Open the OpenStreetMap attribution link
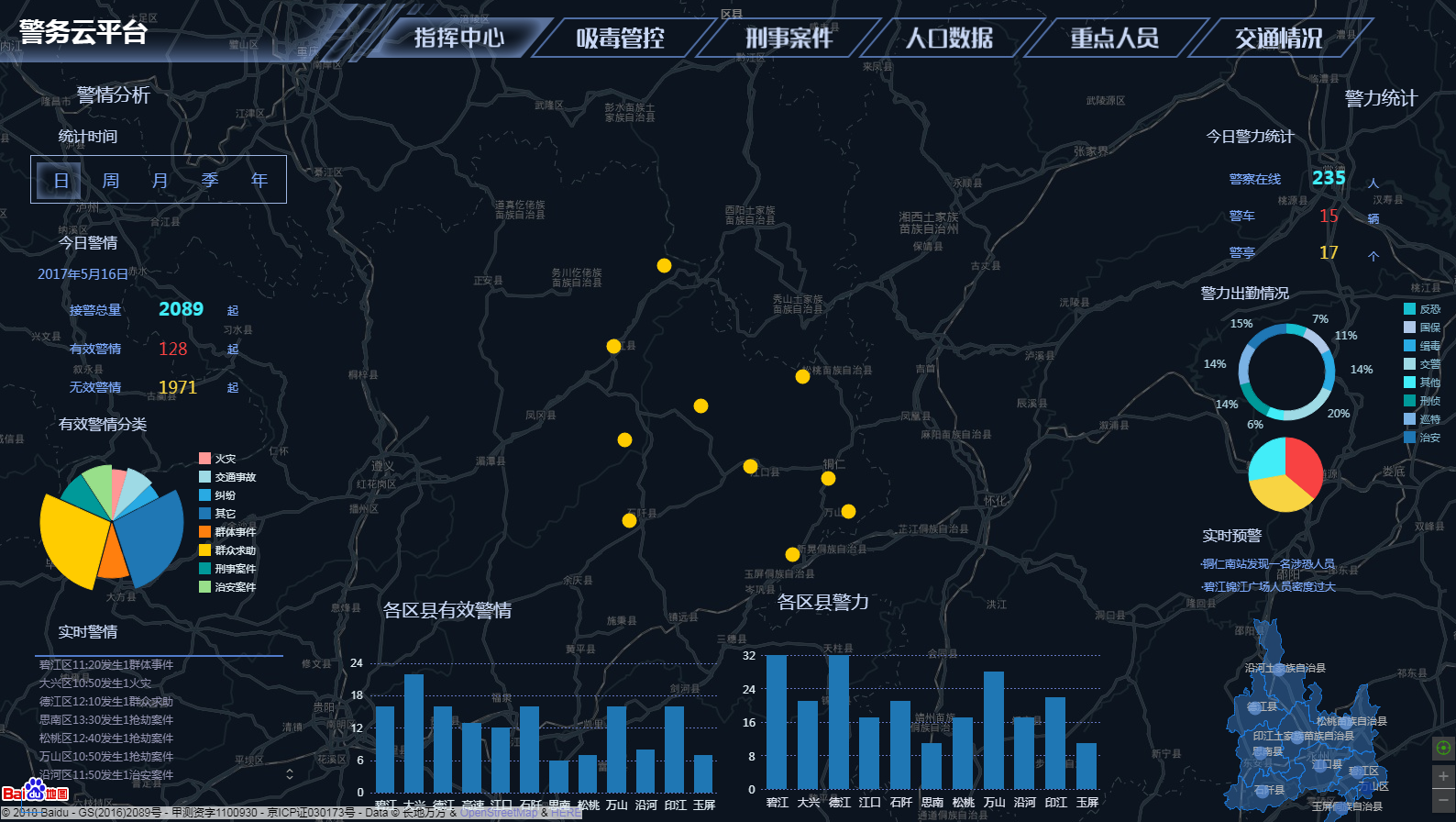 click(x=498, y=813)
